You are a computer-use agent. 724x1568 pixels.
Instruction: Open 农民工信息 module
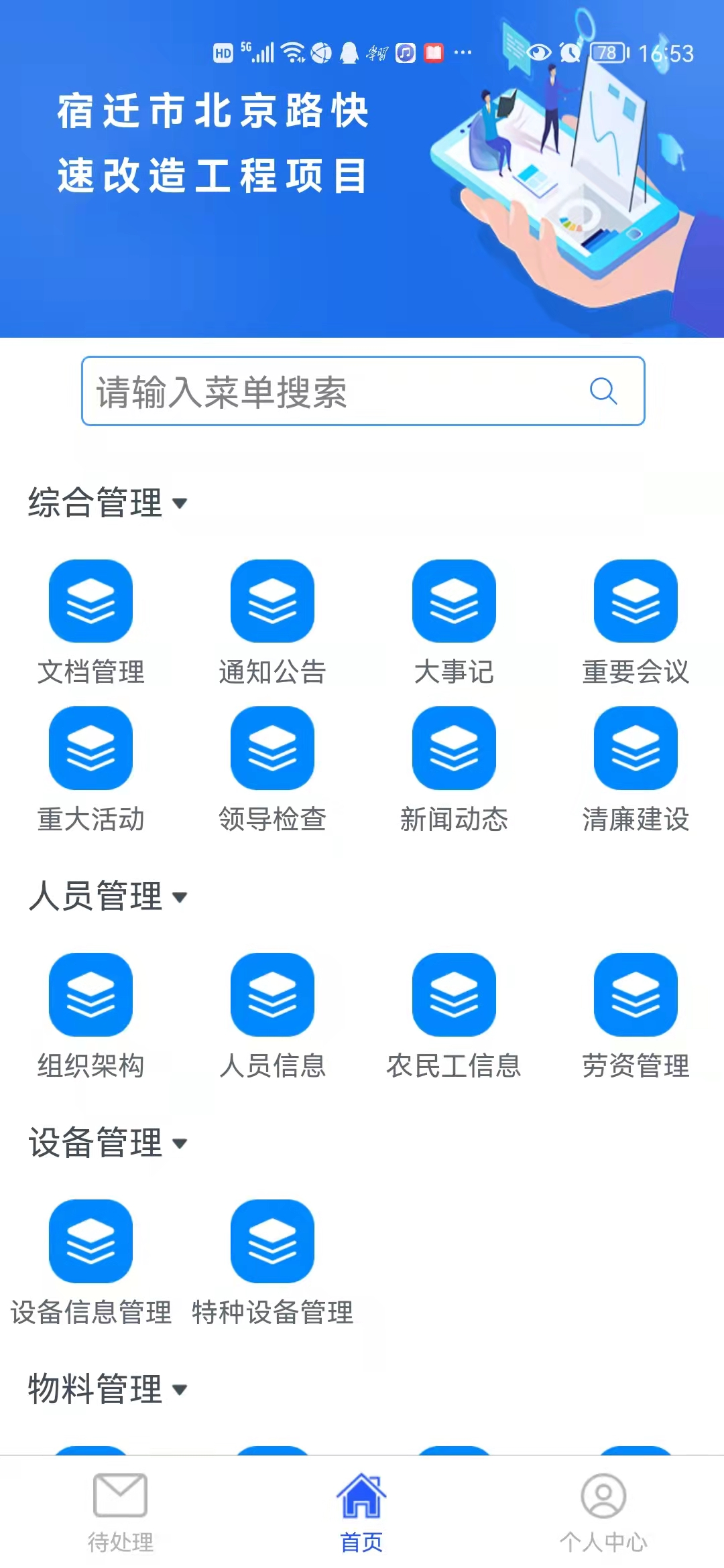pos(454,995)
